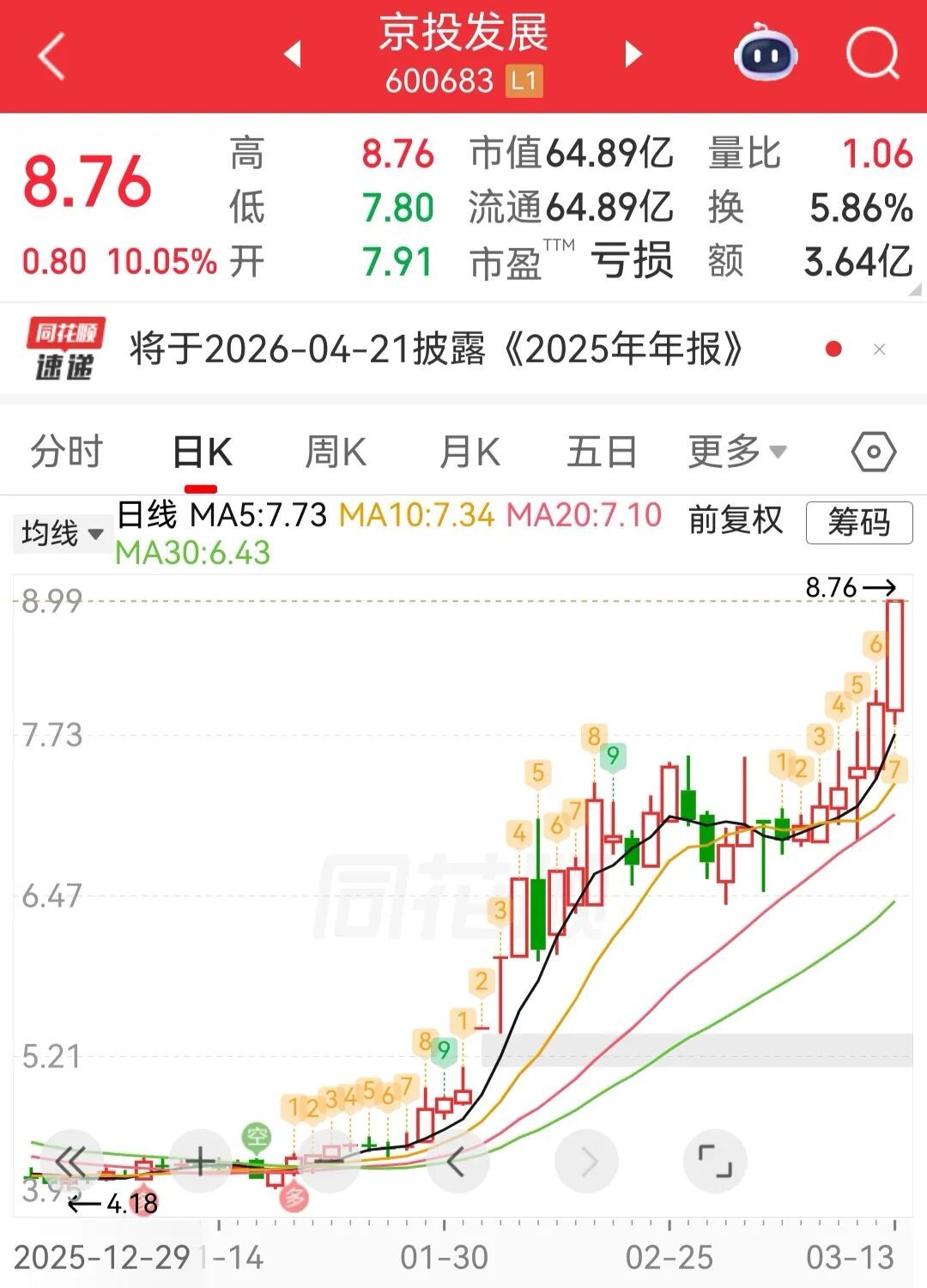927x1288 pixels.
Task: Open the robot AI assistant
Action: point(765,54)
